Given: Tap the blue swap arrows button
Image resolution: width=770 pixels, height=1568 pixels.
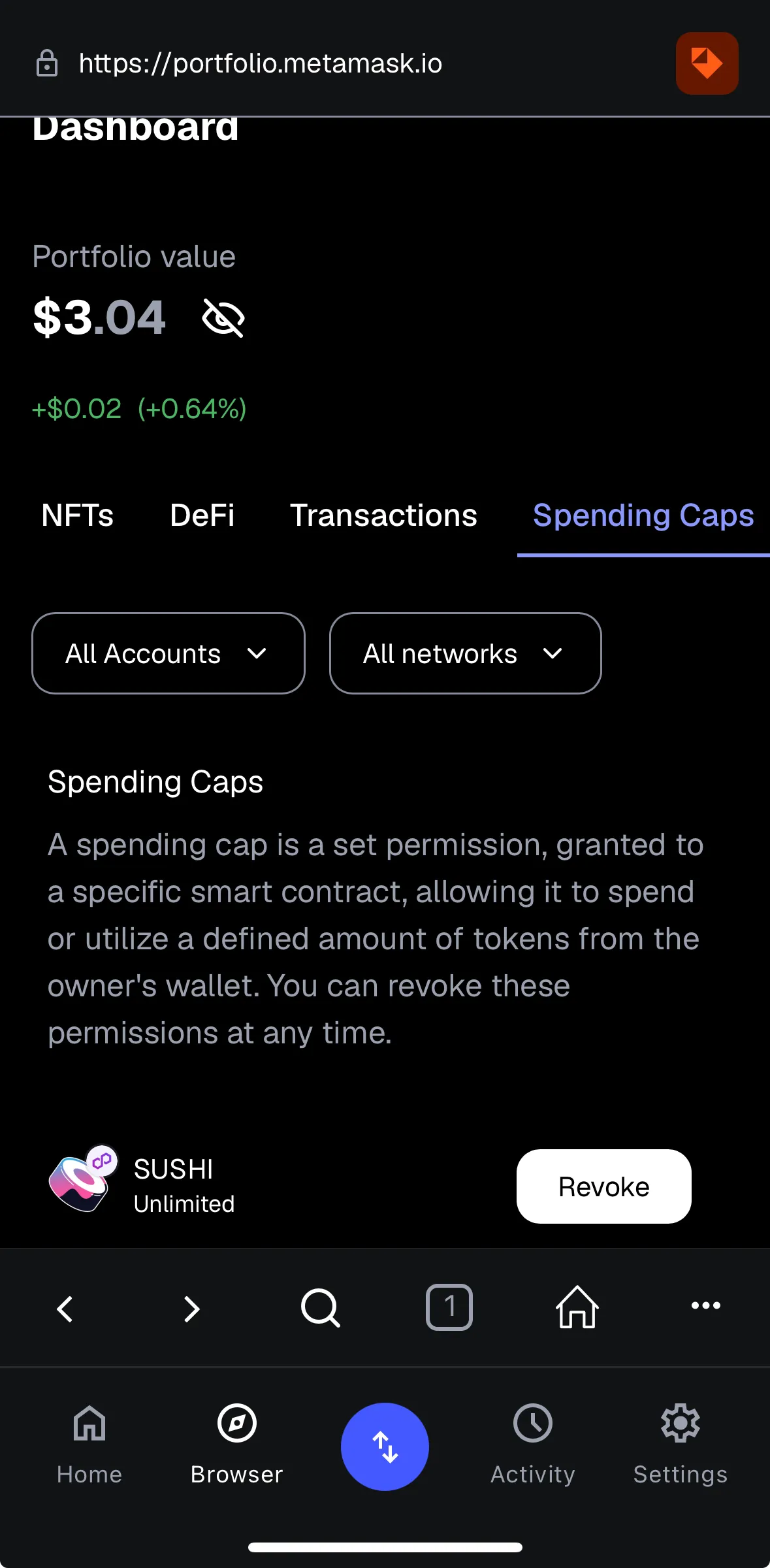Looking at the screenshot, I should (385, 1447).
